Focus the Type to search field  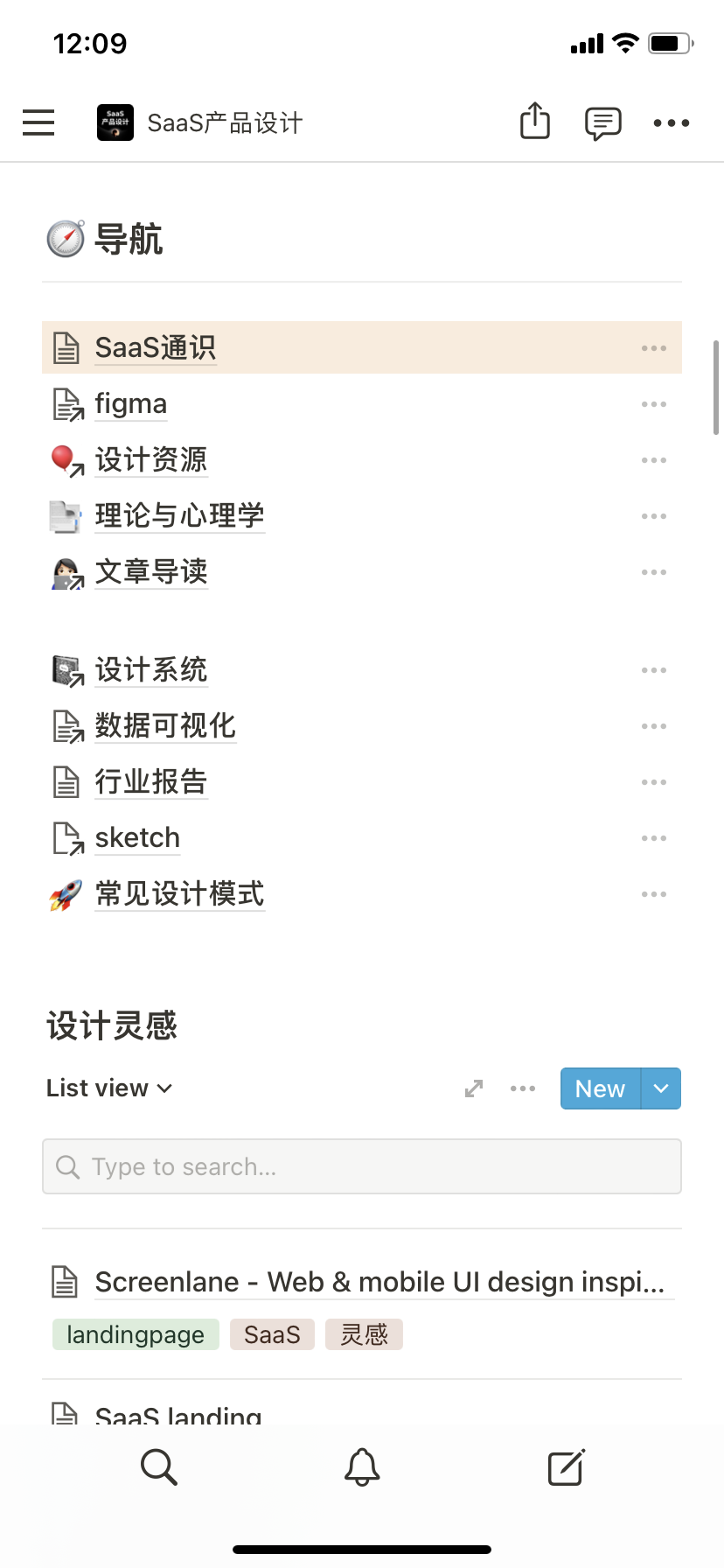[x=362, y=1166]
